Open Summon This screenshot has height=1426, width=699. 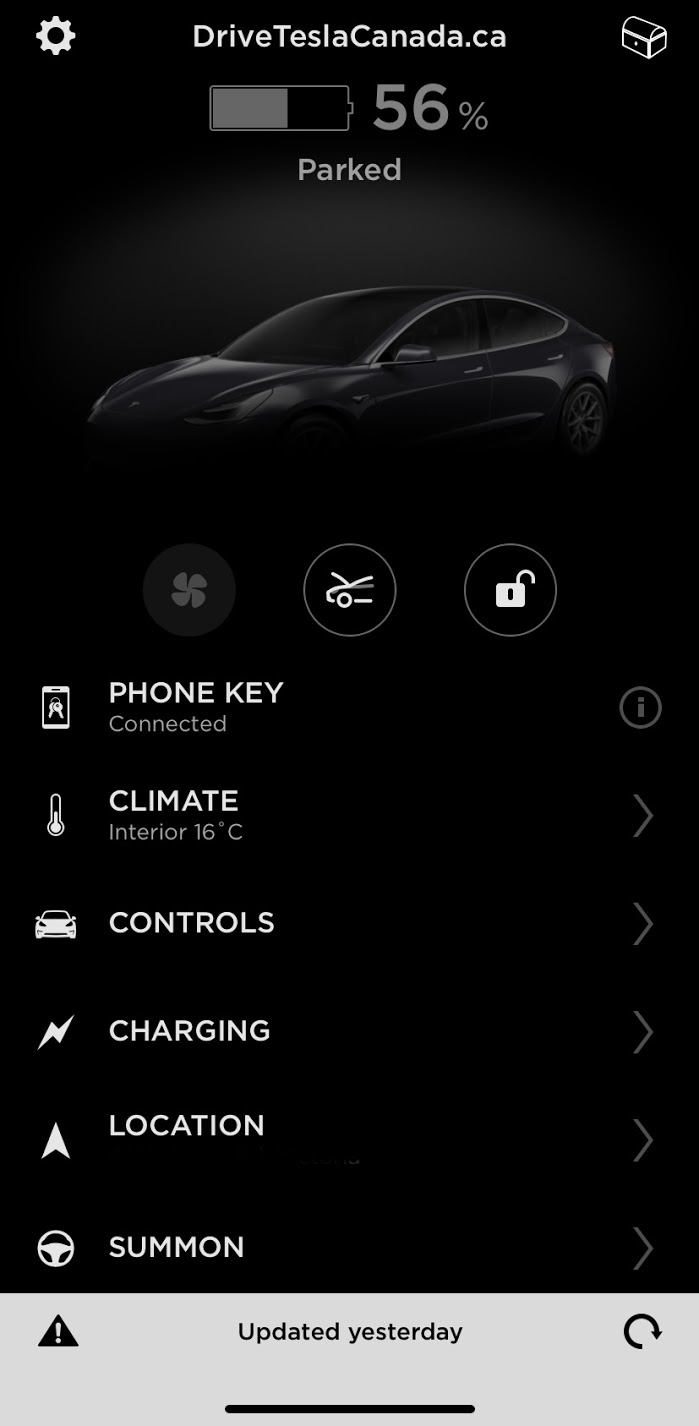[349, 1247]
